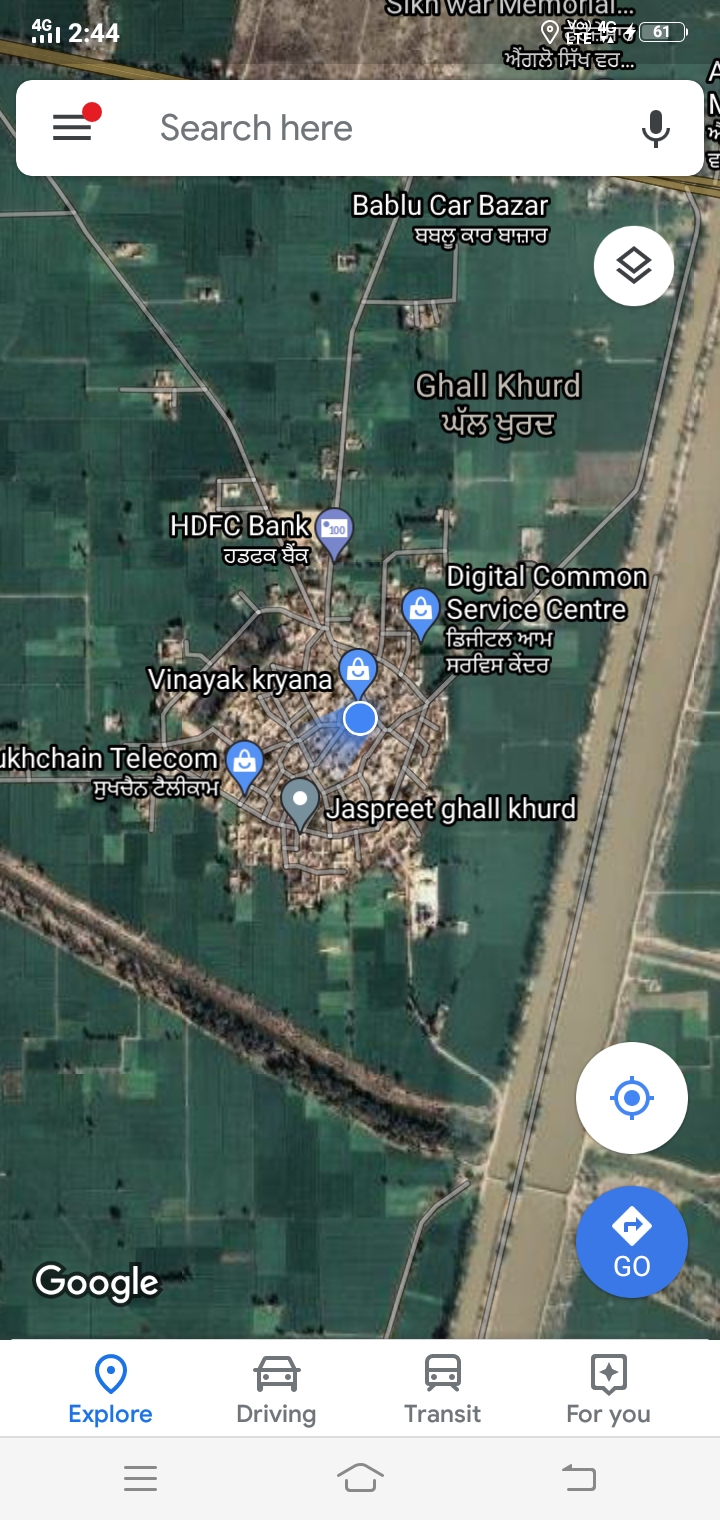
Task: Center the map on my location
Action: [x=631, y=1098]
